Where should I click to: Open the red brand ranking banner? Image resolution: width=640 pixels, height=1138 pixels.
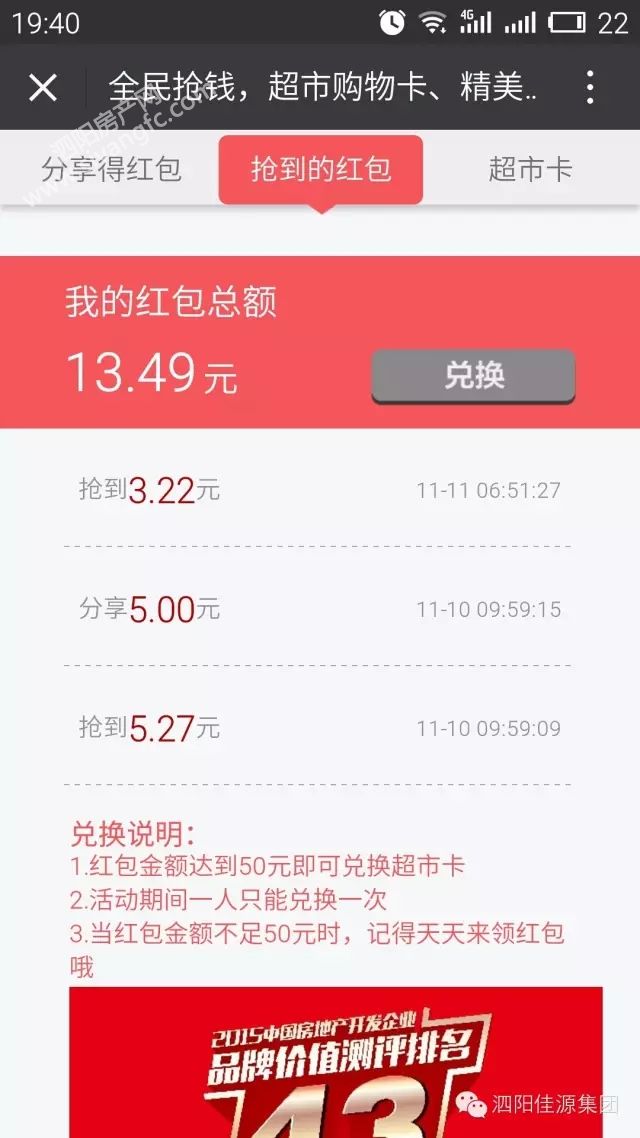(x=336, y=1062)
